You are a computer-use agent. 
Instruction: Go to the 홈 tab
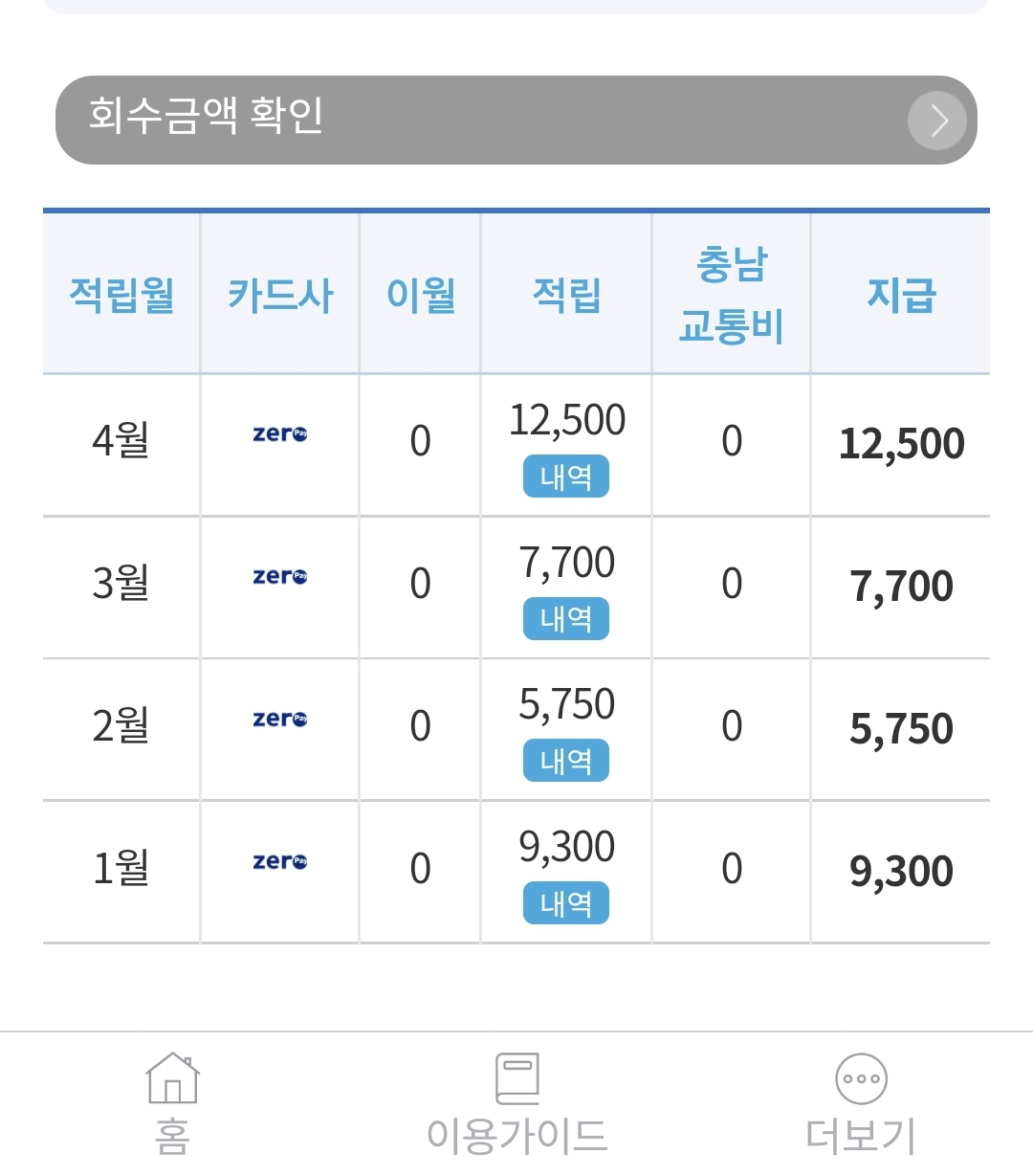pyautogui.click(x=172, y=1103)
